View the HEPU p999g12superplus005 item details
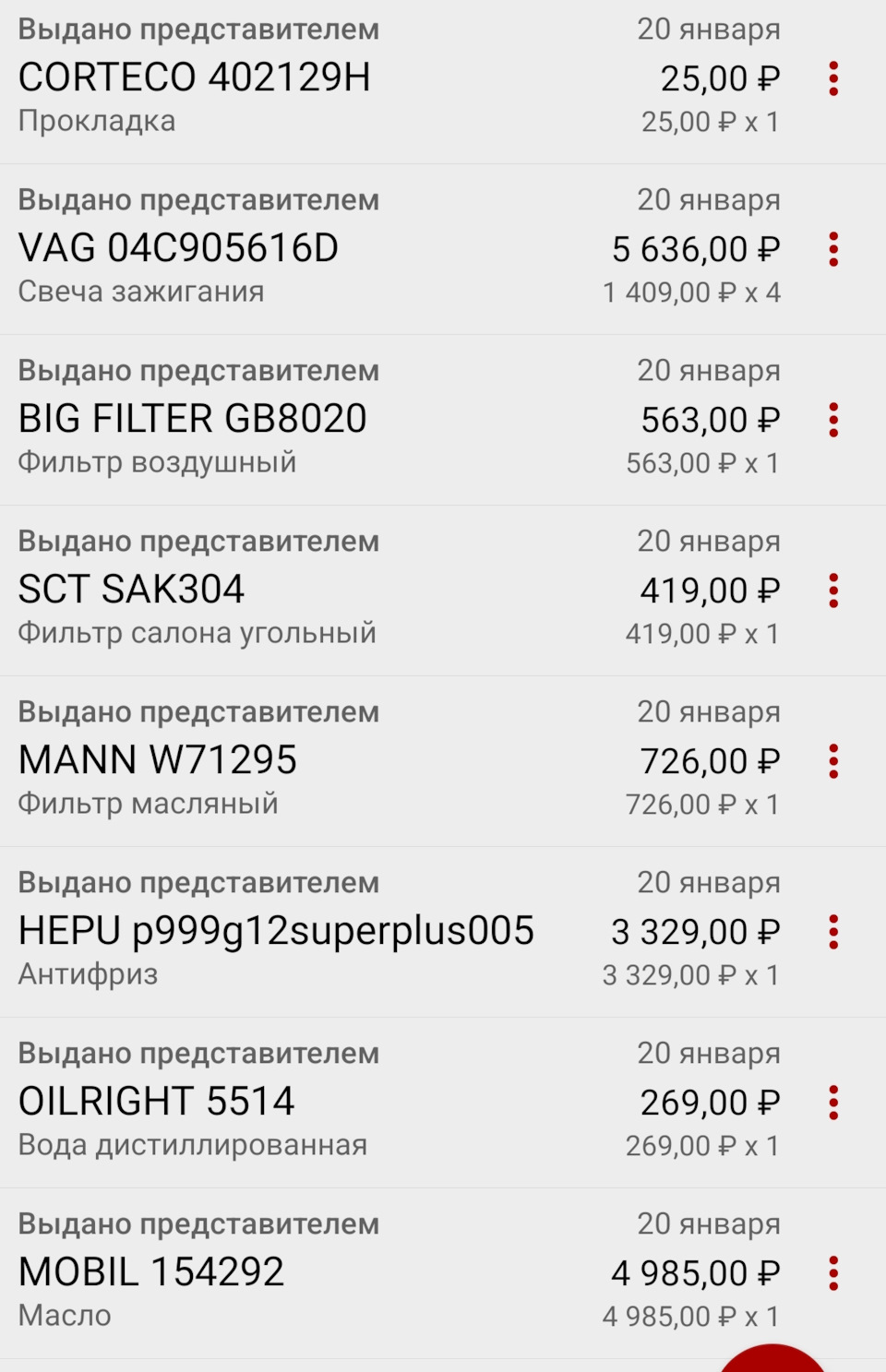The image size is (886, 1372). click(276, 931)
